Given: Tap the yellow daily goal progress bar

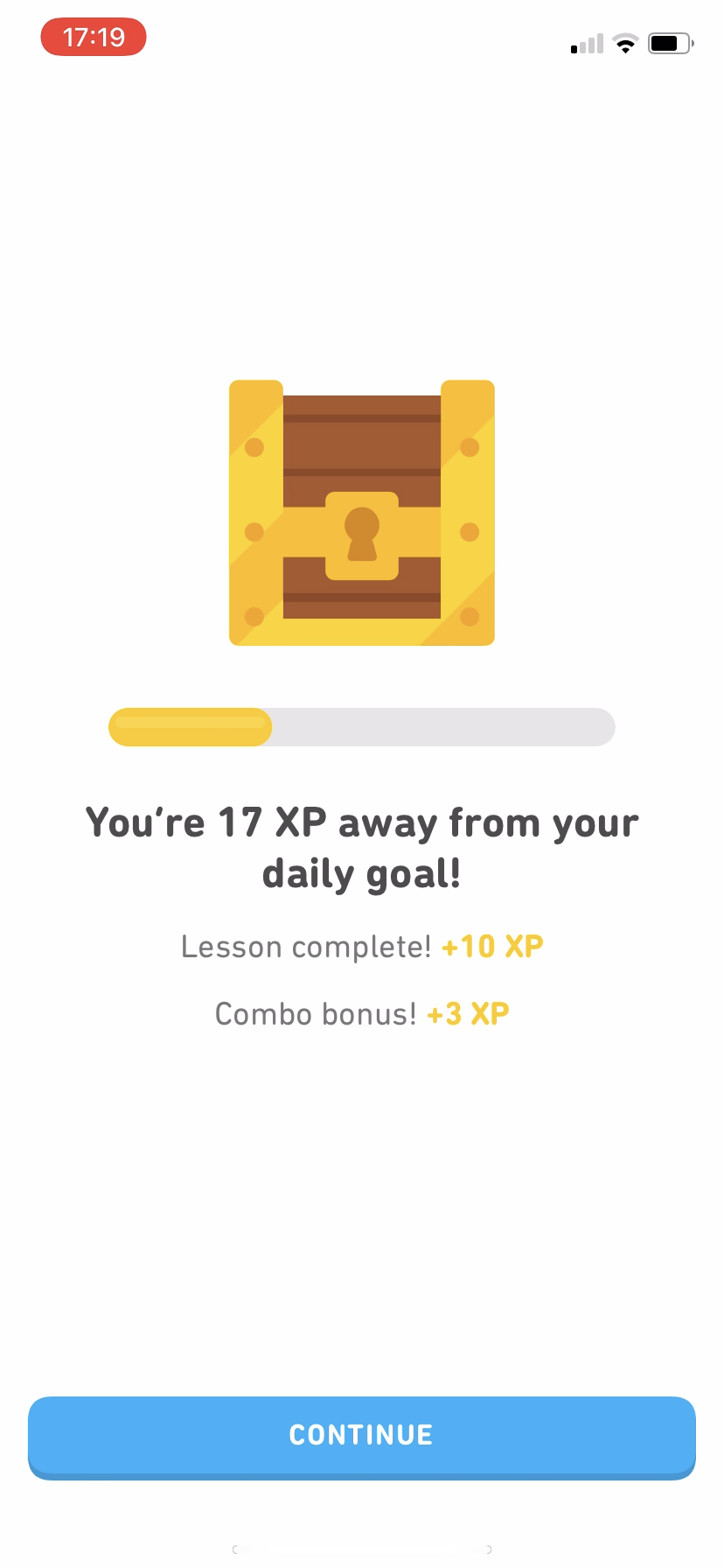Looking at the screenshot, I should 362,726.
